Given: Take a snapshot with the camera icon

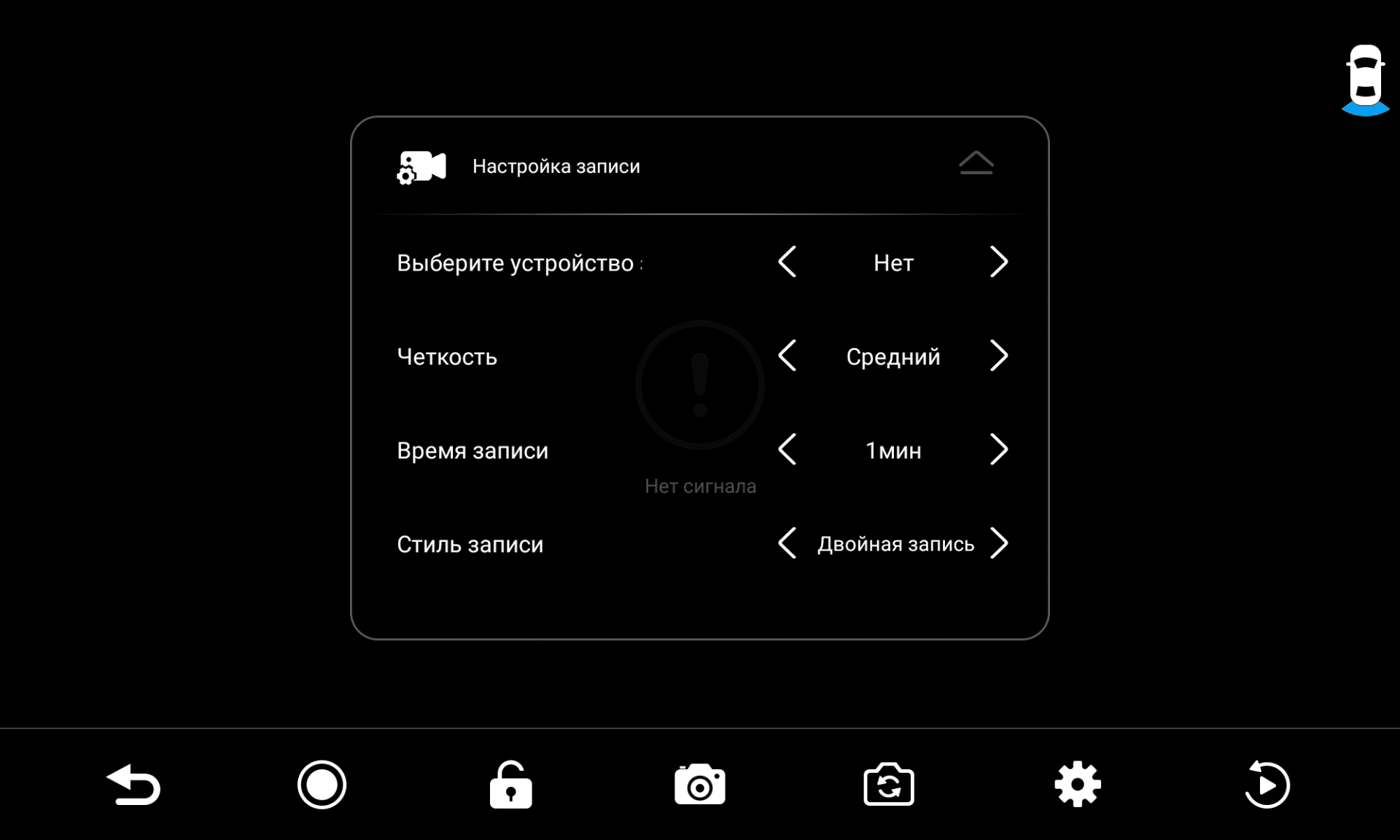Looking at the screenshot, I should click(x=699, y=785).
